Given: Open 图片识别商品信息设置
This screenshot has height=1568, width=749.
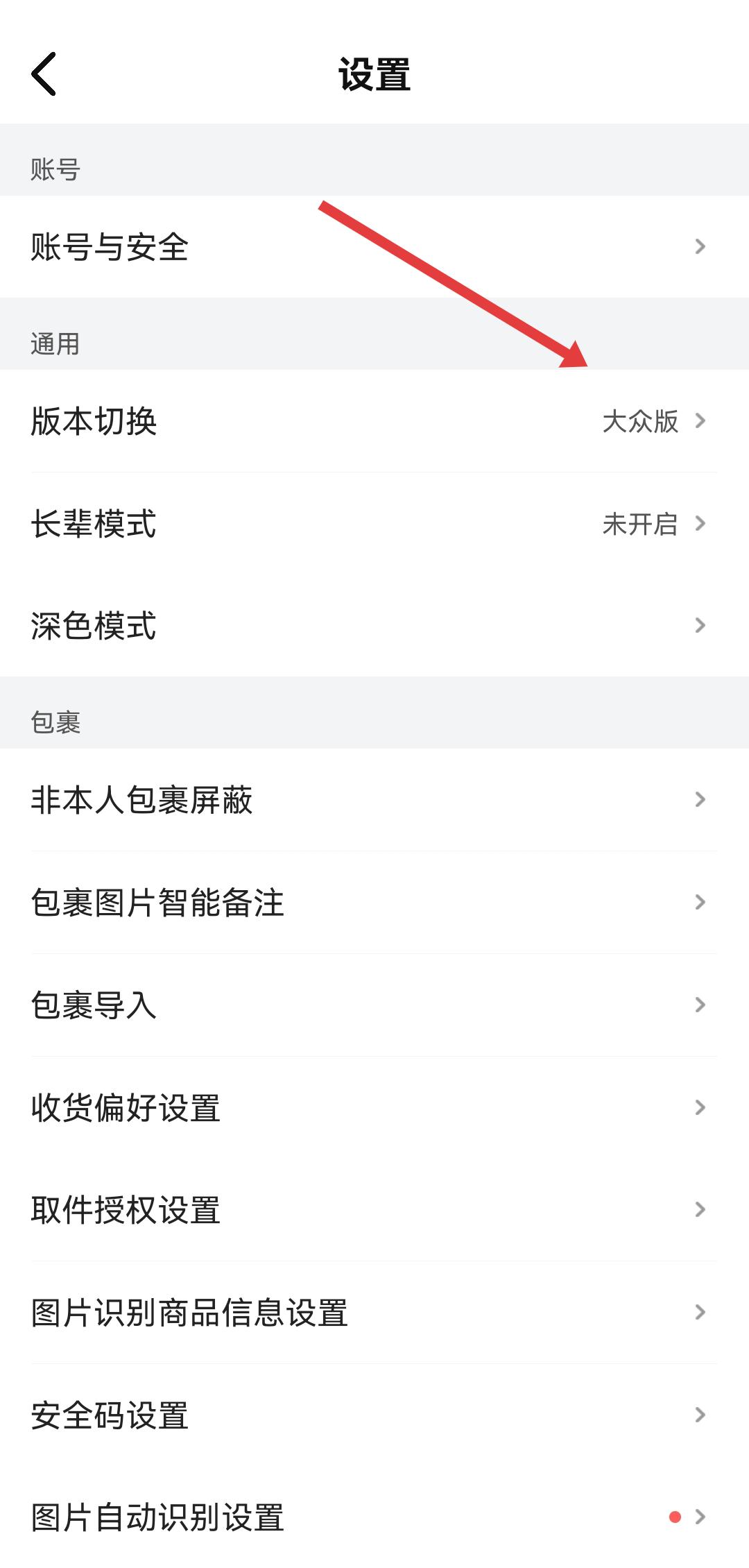Looking at the screenshot, I should tap(374, 1313).
